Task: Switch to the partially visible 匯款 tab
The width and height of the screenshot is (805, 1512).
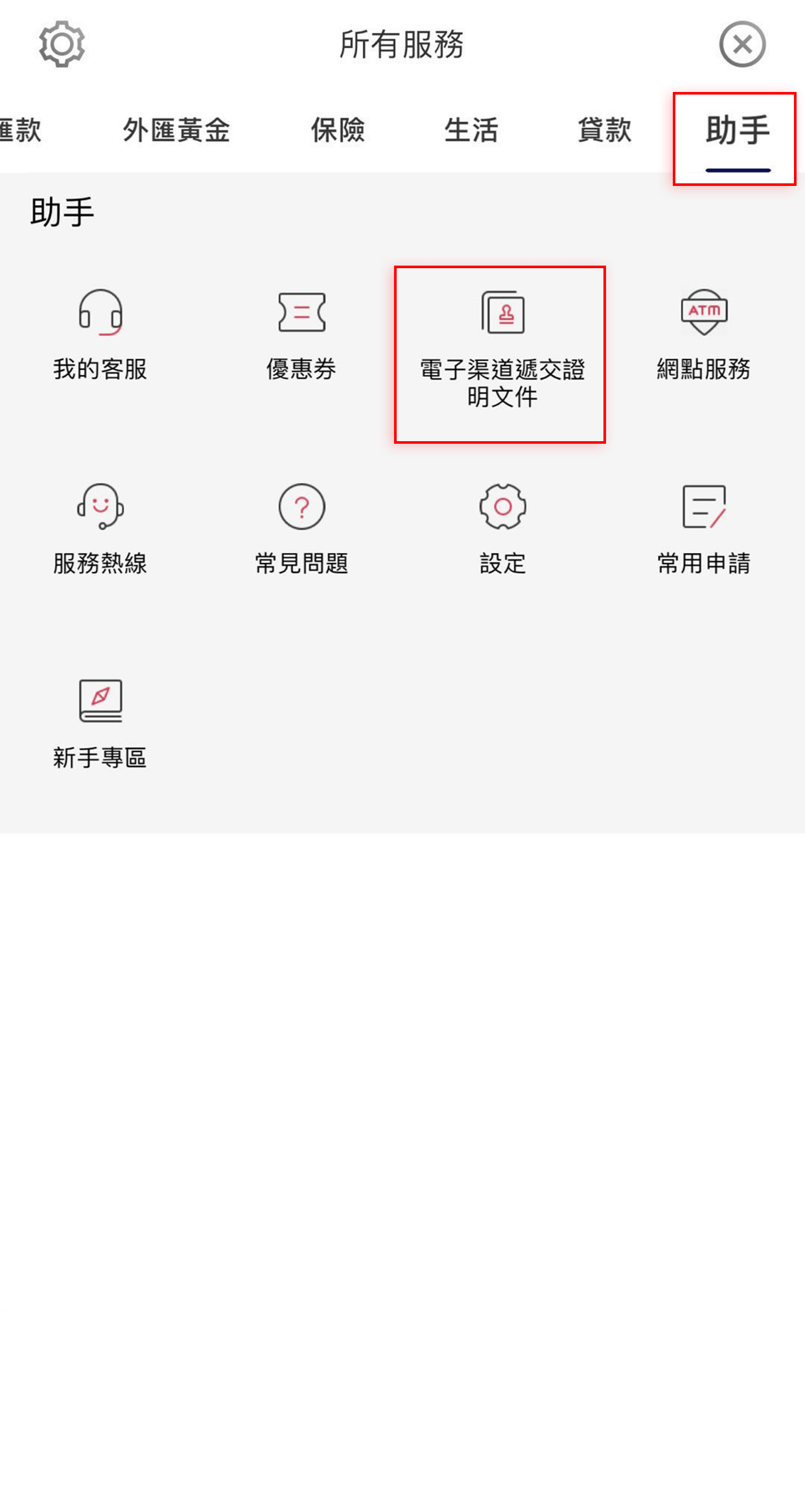Action: [19, 130]
